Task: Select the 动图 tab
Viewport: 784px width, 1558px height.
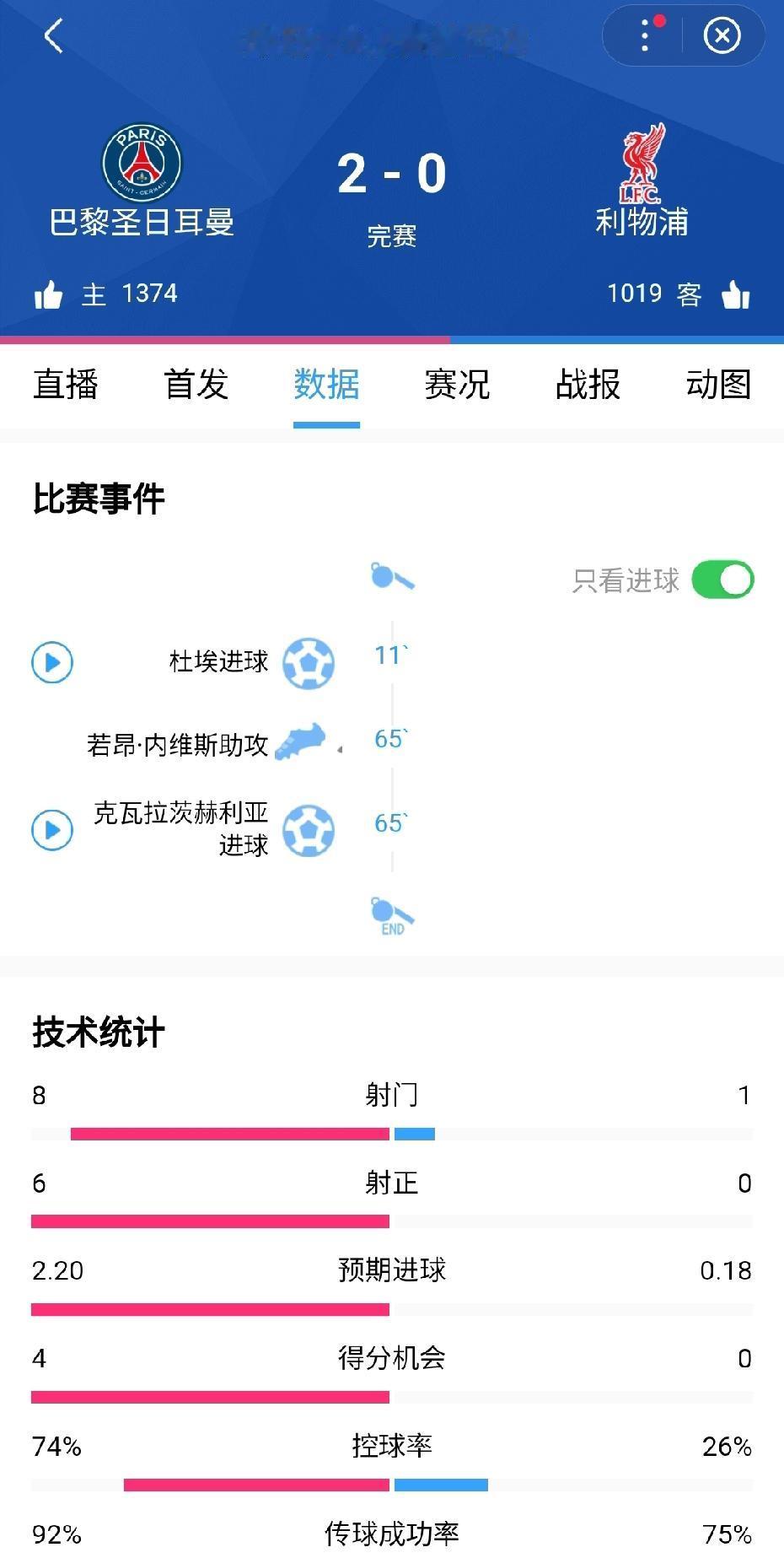Action: [718, 385]
